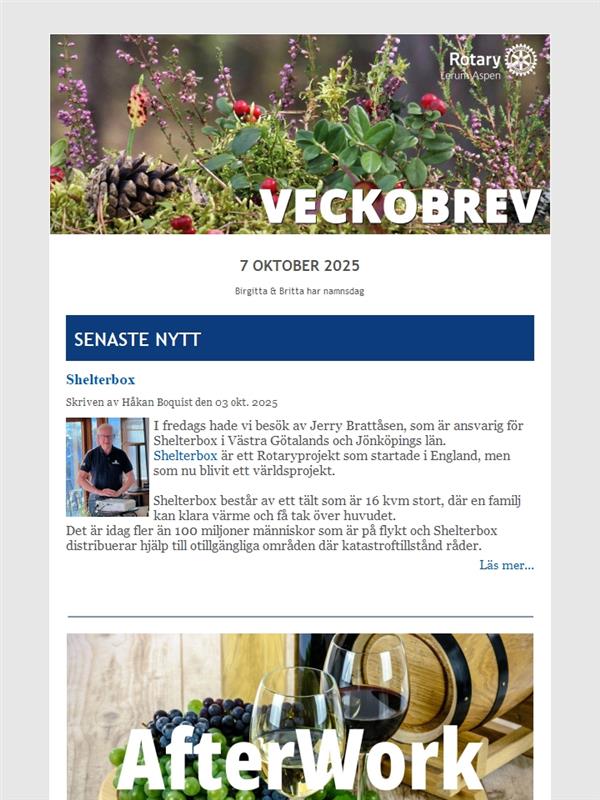The width and height of the screenshot is (600, 800).
Task: Follow the inline Shelterbox link in the text
Action: click(x=185, y=455)
